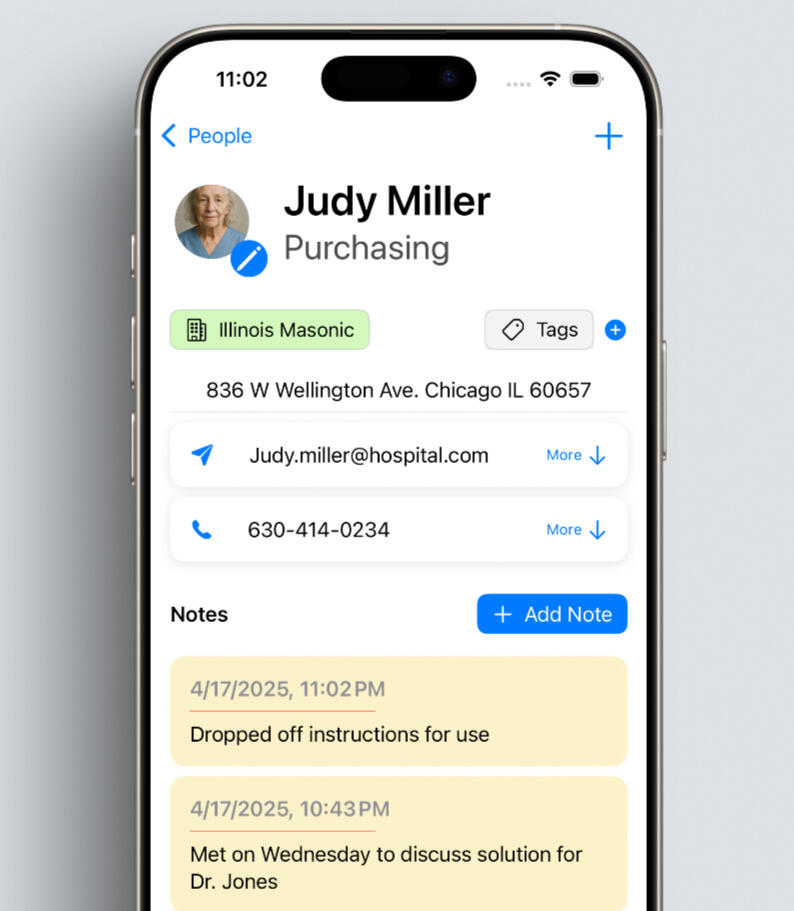Open the Tags button
Viewport: 794px width, 911px height.
(x=539, y=330)
